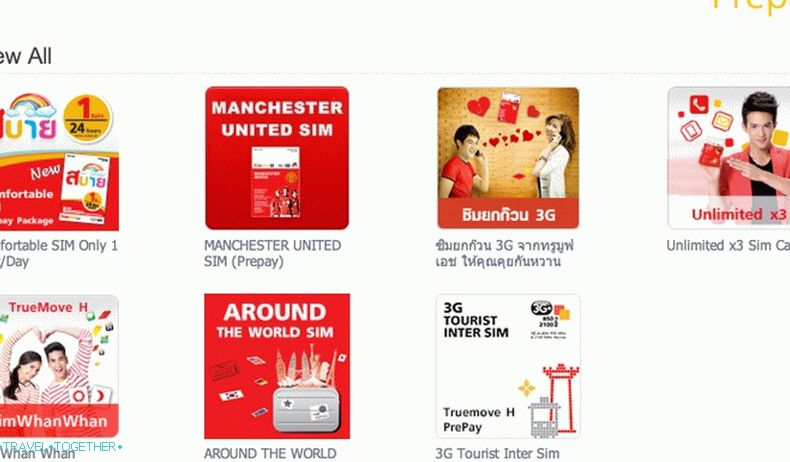The image size is (790, 462).
Task: Select the Comfortable SIM prepay package
Action: click(x=58, y=158)
